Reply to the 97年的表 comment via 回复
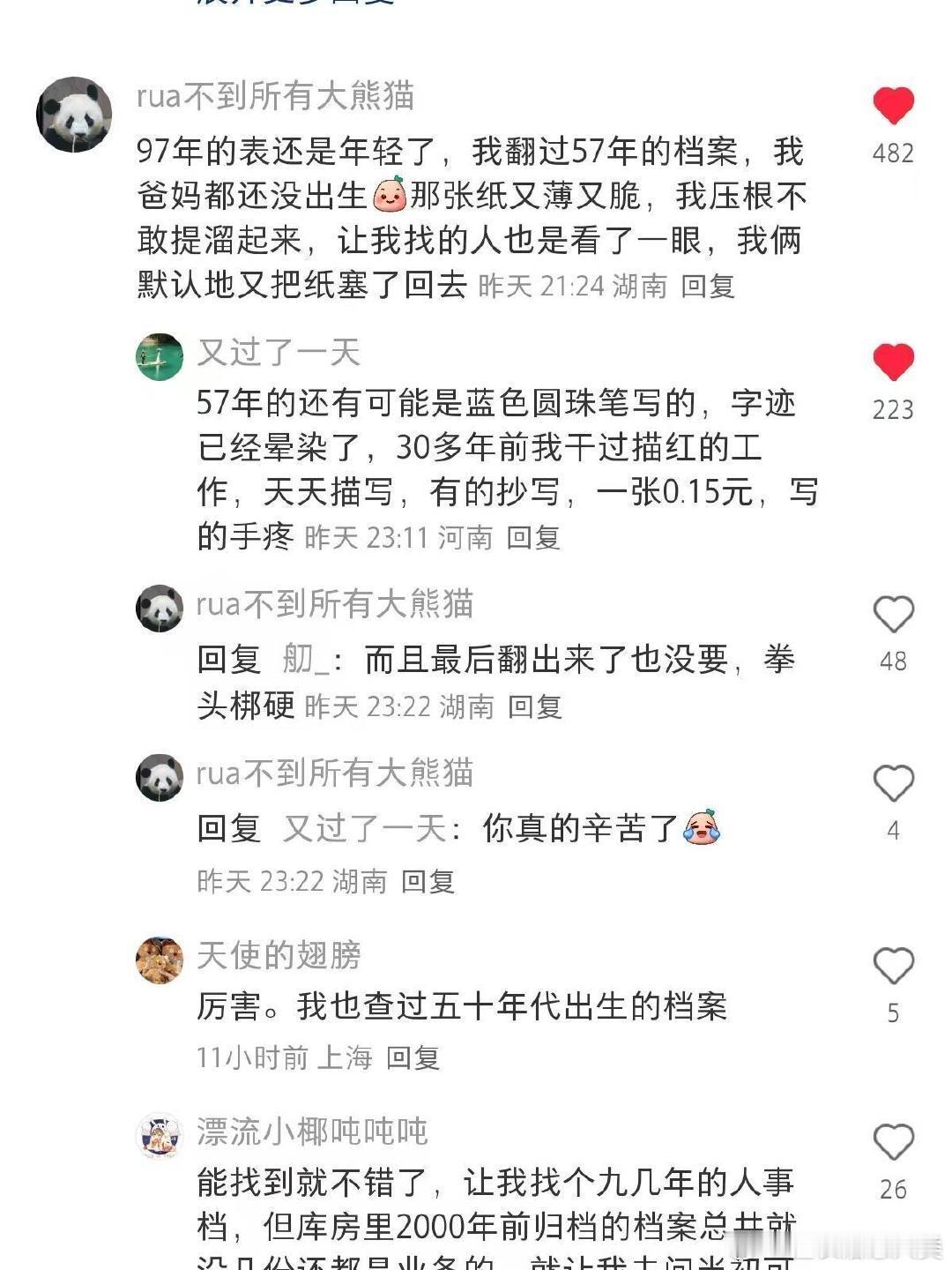Image resolution: width=952 pixels, height=1270 pixels. coord(709,287)
